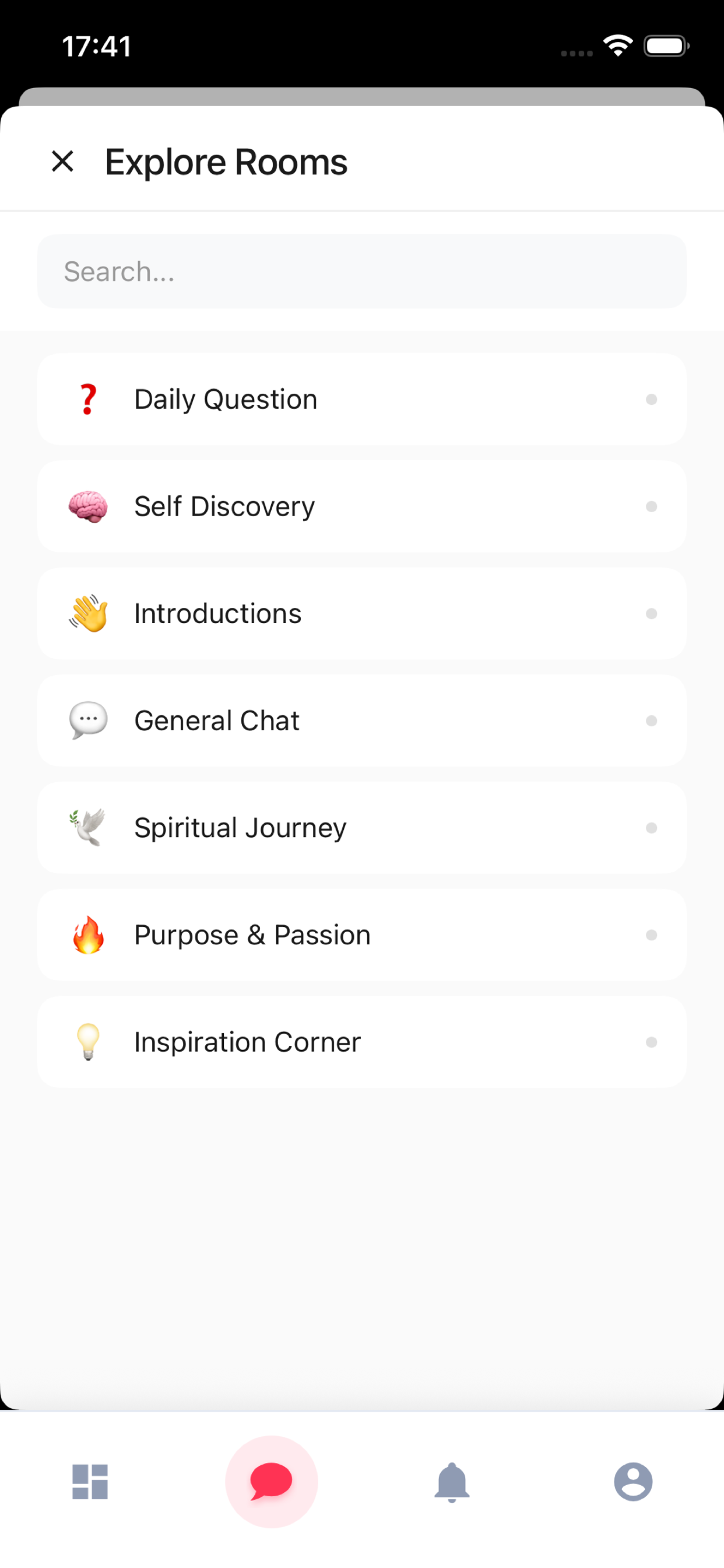The height and width of the screenshot is (1568, 724).
Task: Toggle the status dot on Inspiration Corner
Action: click(x=652, y=1041)
